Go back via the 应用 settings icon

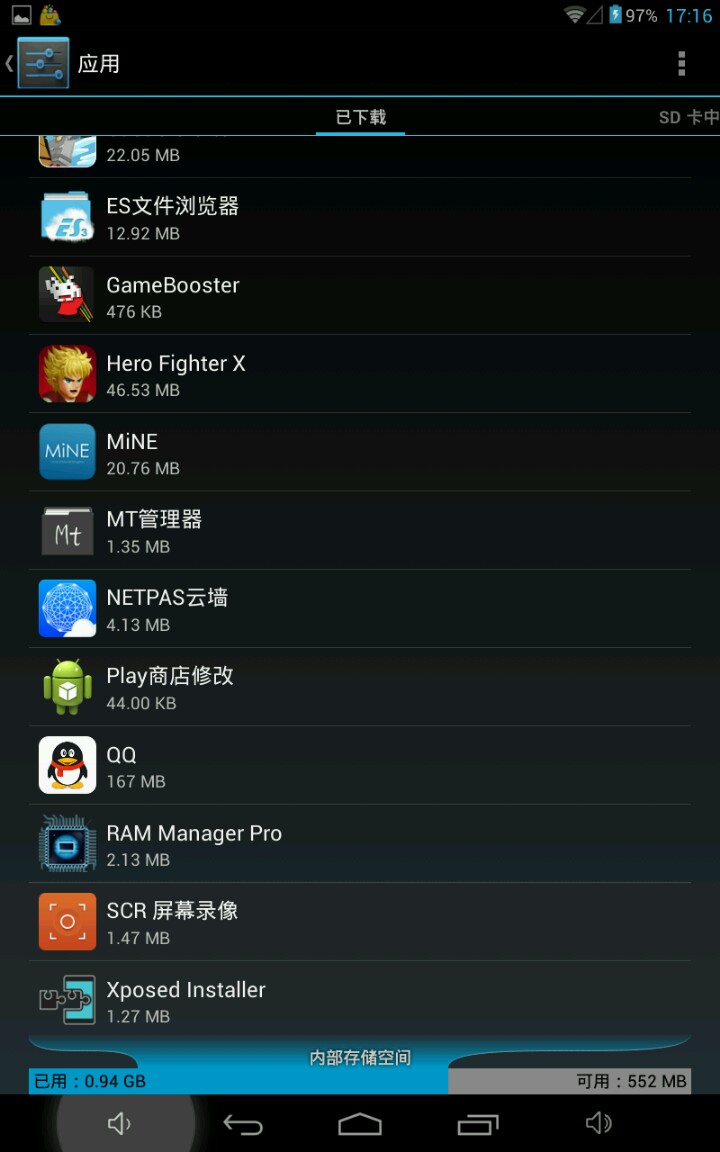click(x=42, y=64)
